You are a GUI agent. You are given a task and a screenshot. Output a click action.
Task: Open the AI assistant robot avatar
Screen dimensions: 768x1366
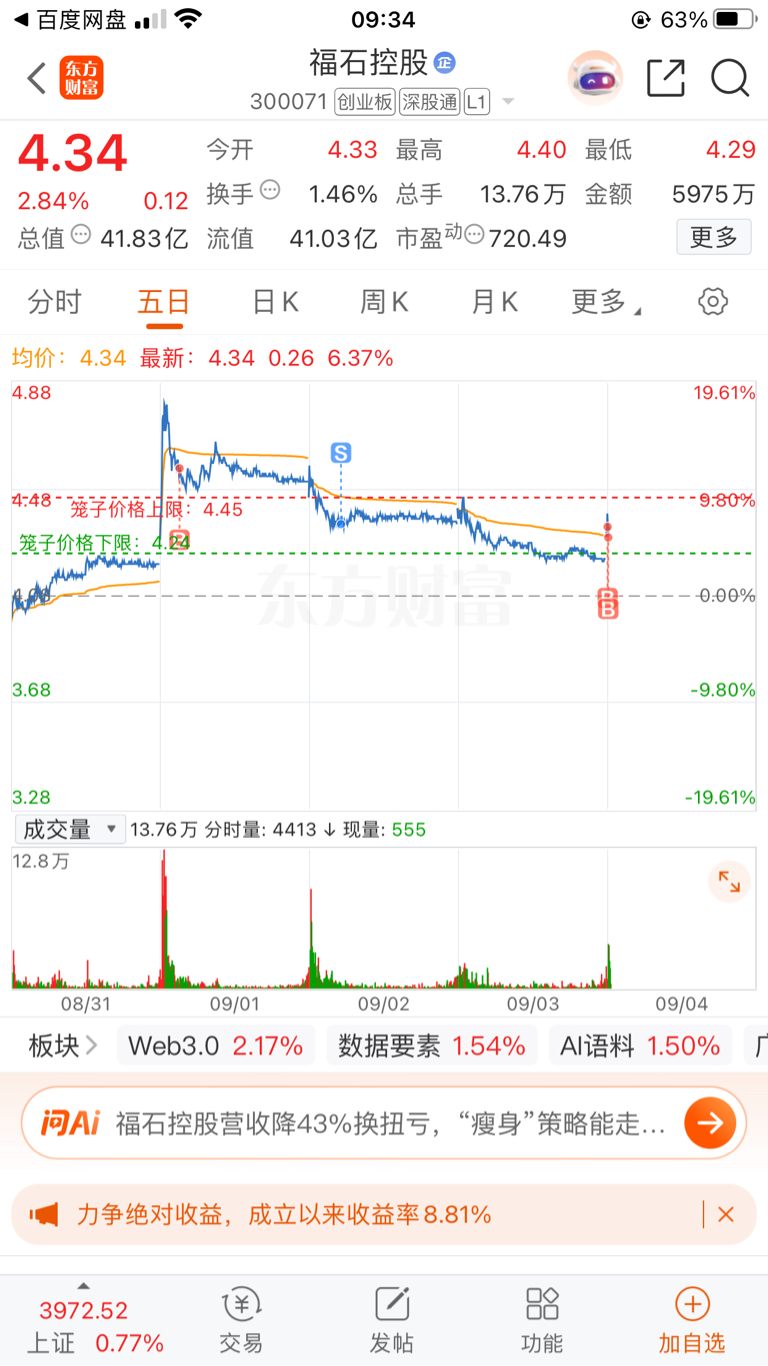click(x=595, y=78)
